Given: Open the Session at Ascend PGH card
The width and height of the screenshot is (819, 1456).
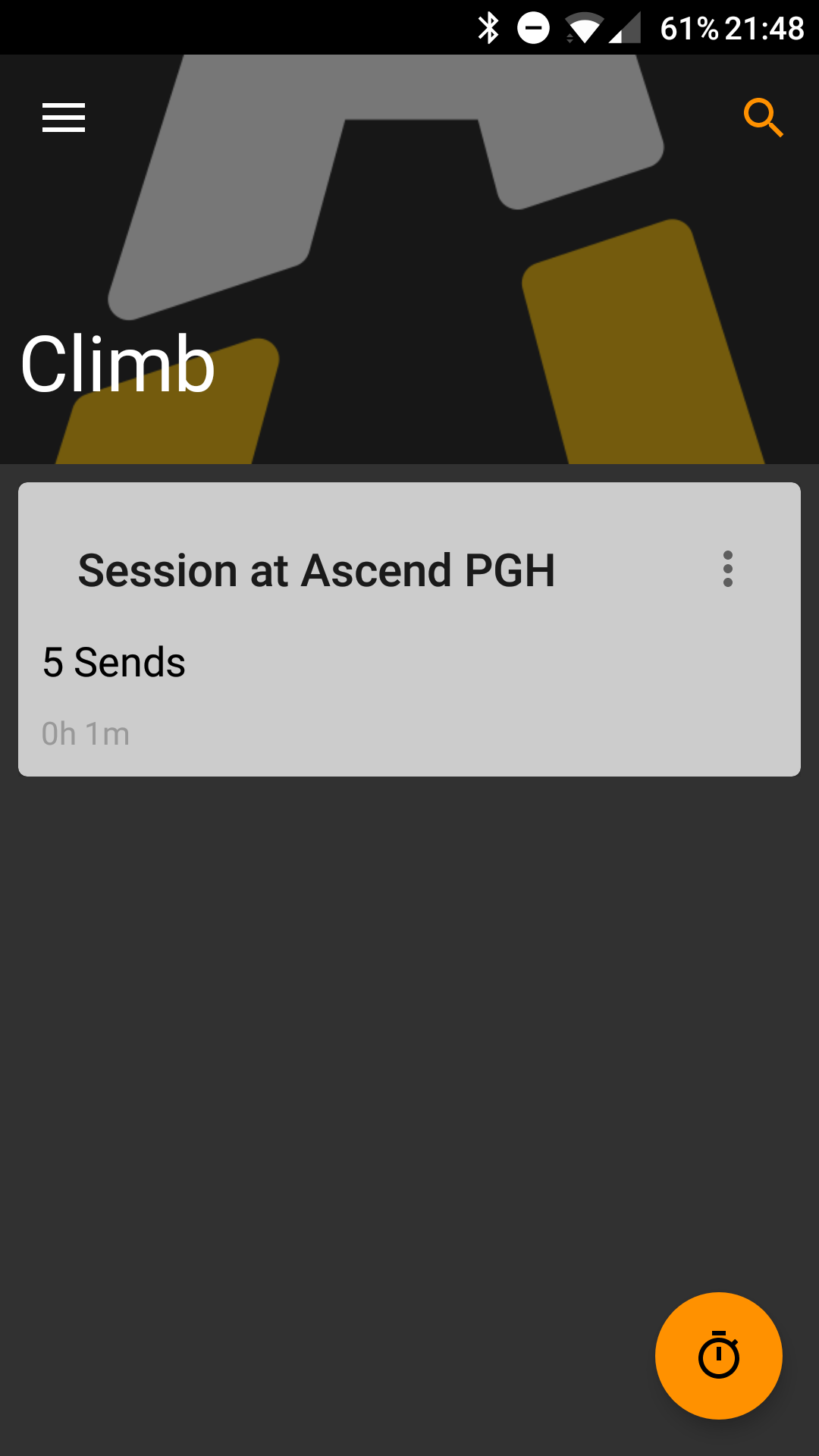Looking at the screenshot, I should [409, 629].
